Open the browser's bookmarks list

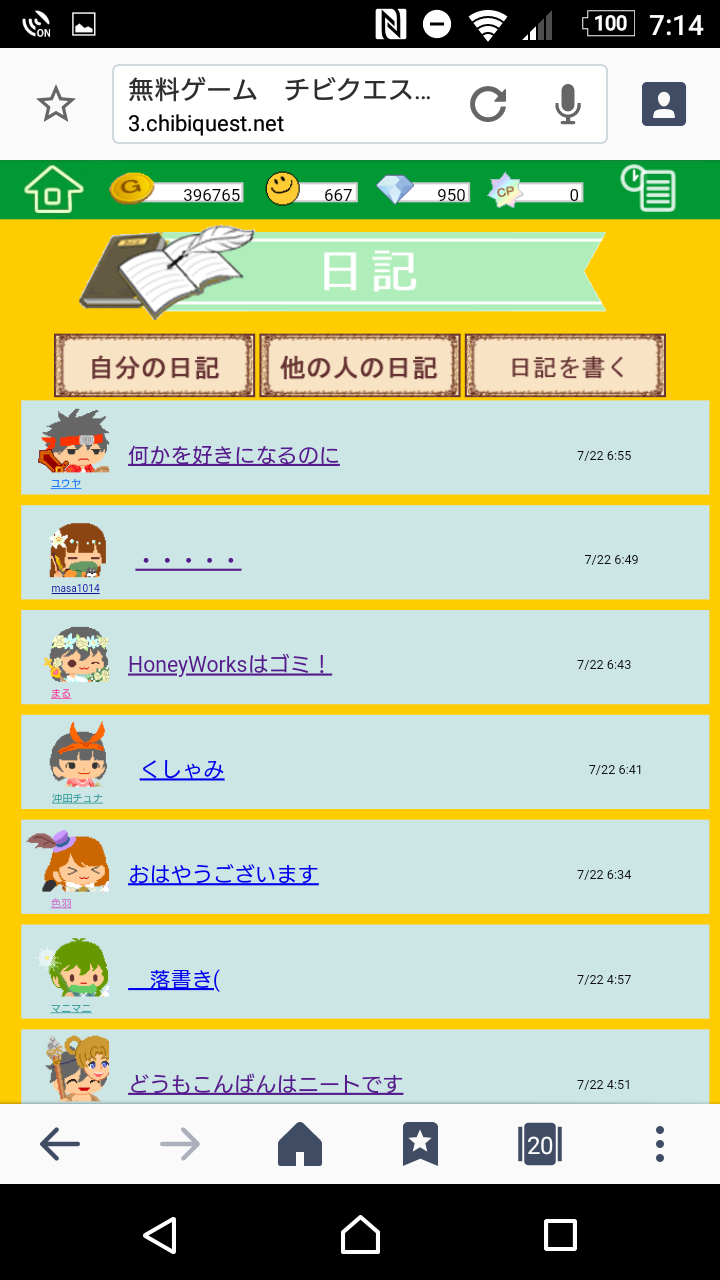coord(420,1144)
